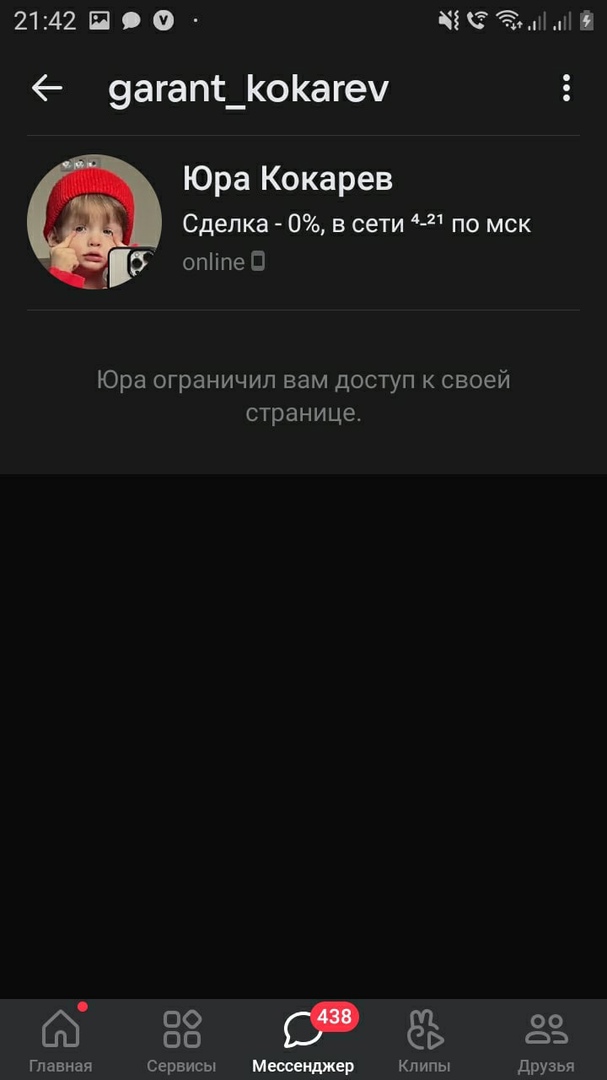Viewport: 607px width, 1080px height.
Task: Open the Друзья tab
Action: click(546, 1039)
